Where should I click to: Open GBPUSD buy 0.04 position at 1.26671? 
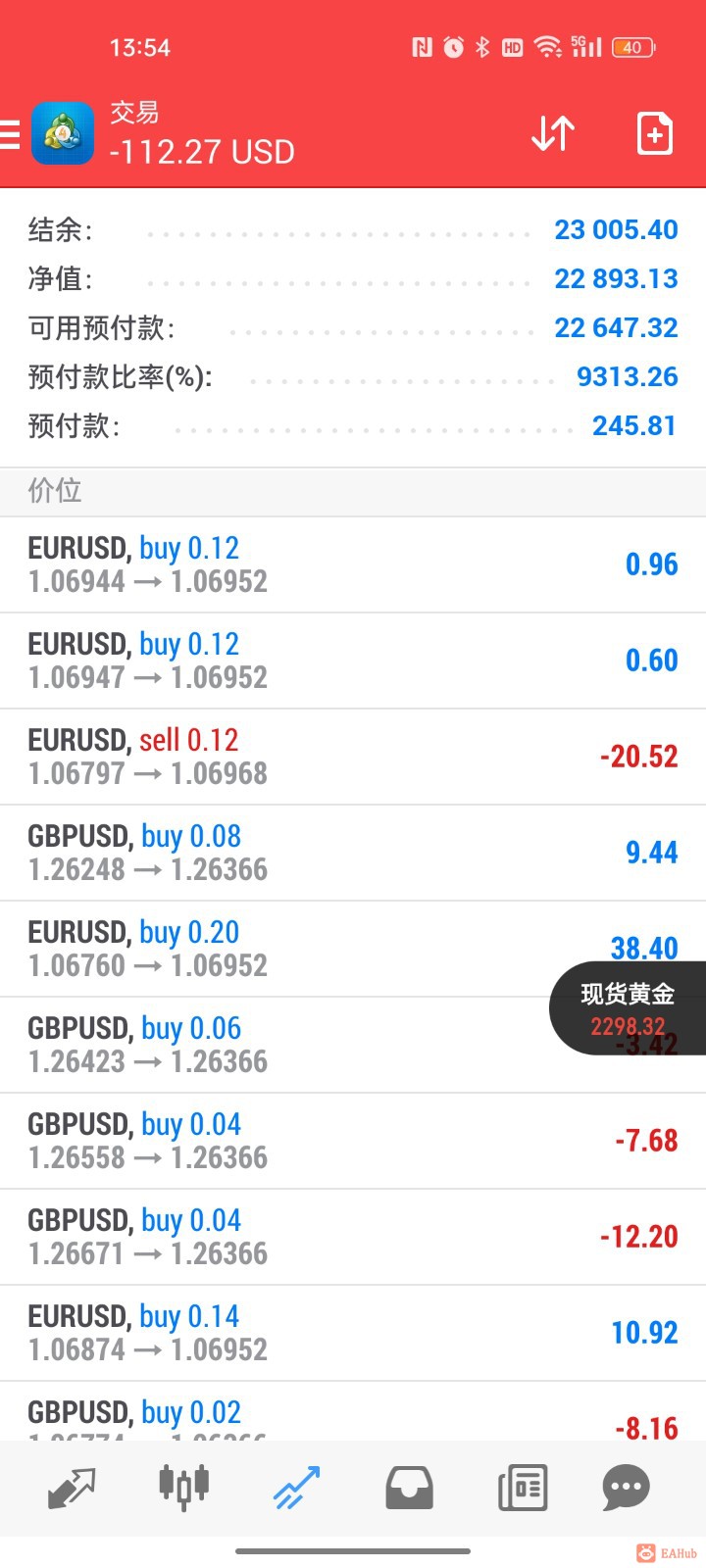point(294,1237)
